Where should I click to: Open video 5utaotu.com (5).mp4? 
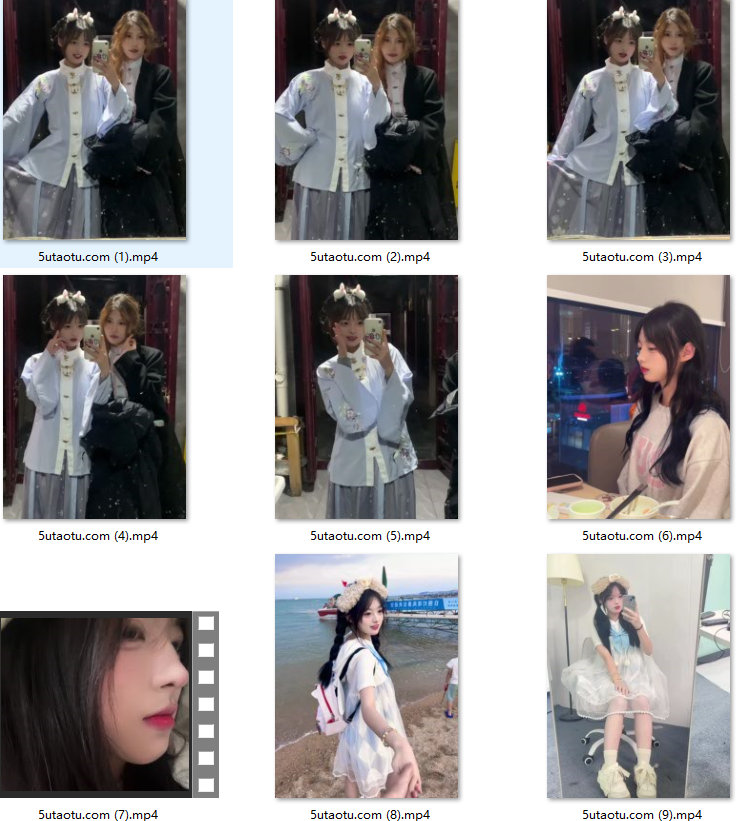367,396
